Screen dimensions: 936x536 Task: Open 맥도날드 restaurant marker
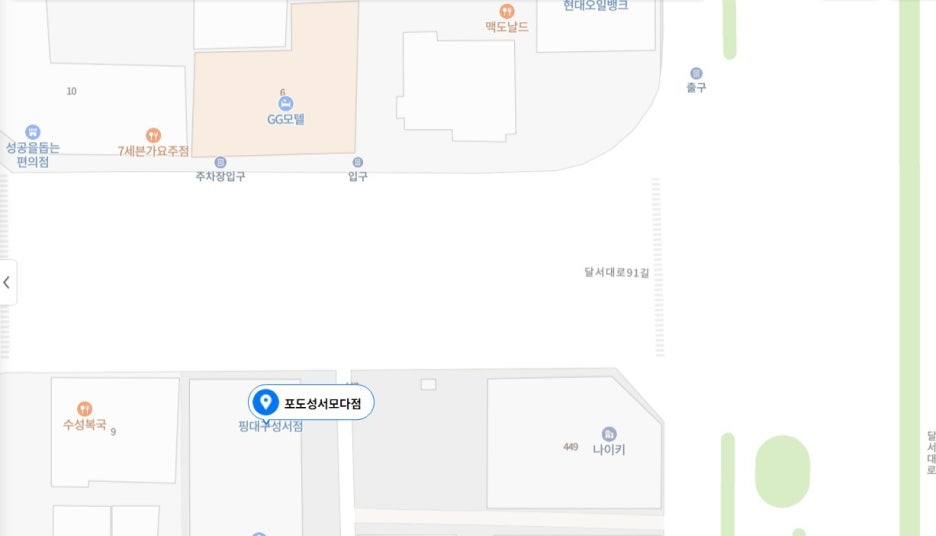point(506,11)
